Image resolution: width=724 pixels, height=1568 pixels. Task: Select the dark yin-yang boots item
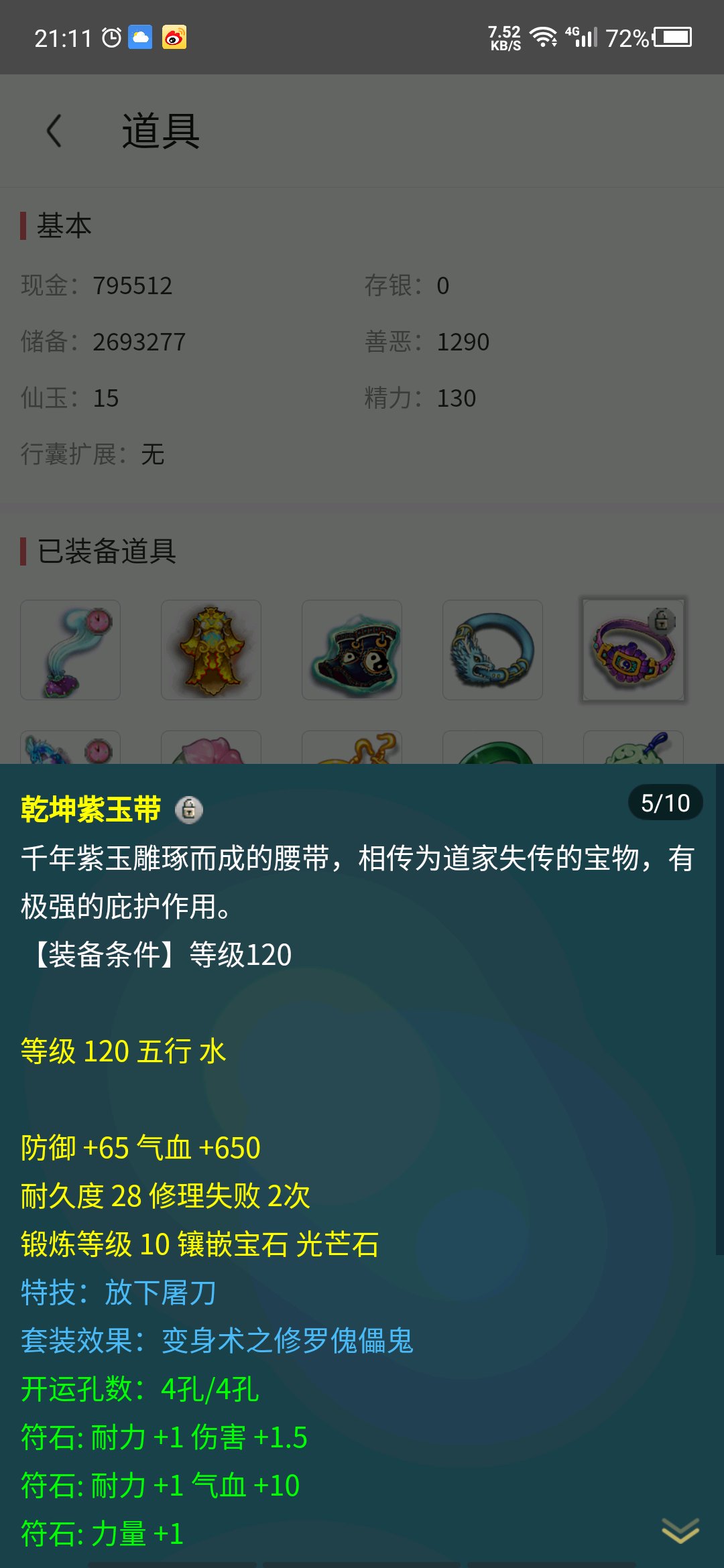352,650
